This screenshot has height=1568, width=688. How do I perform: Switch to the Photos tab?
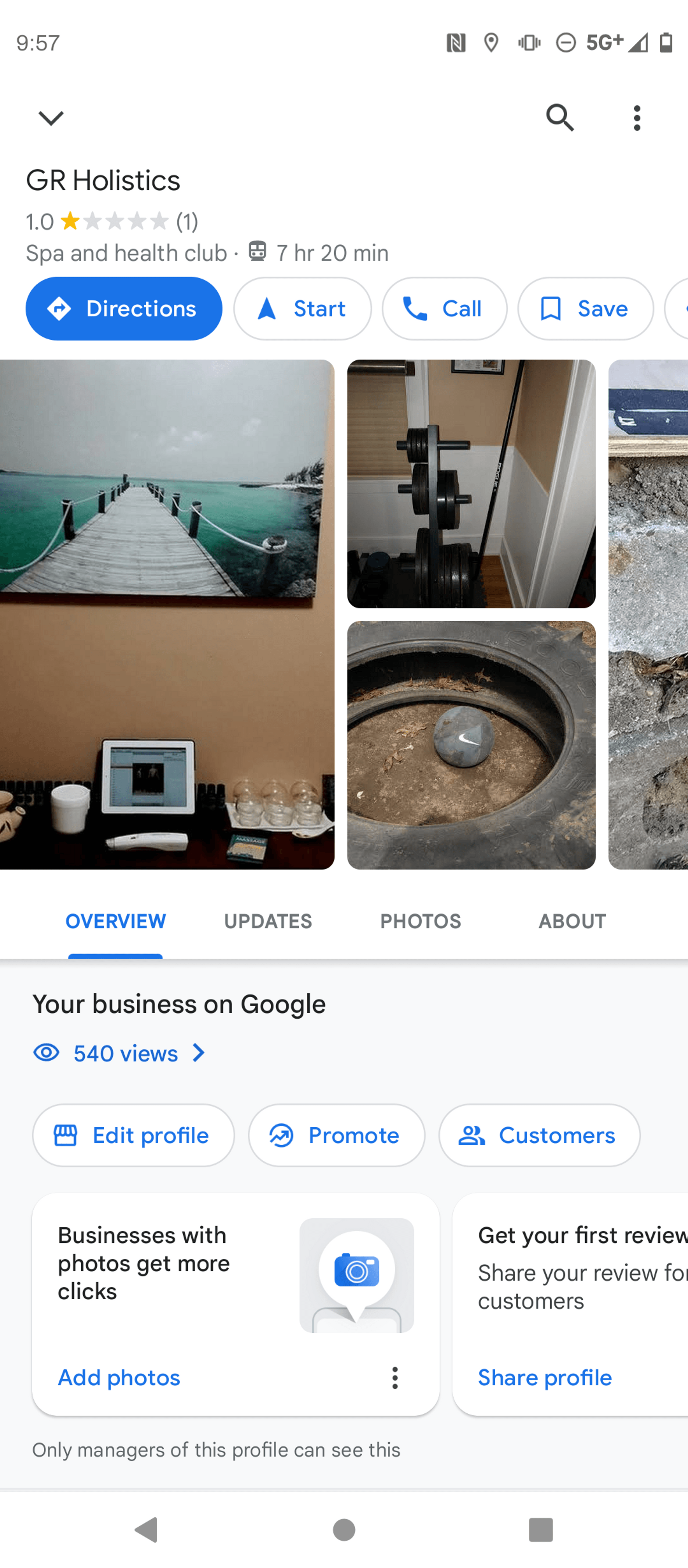click(420, 921)
